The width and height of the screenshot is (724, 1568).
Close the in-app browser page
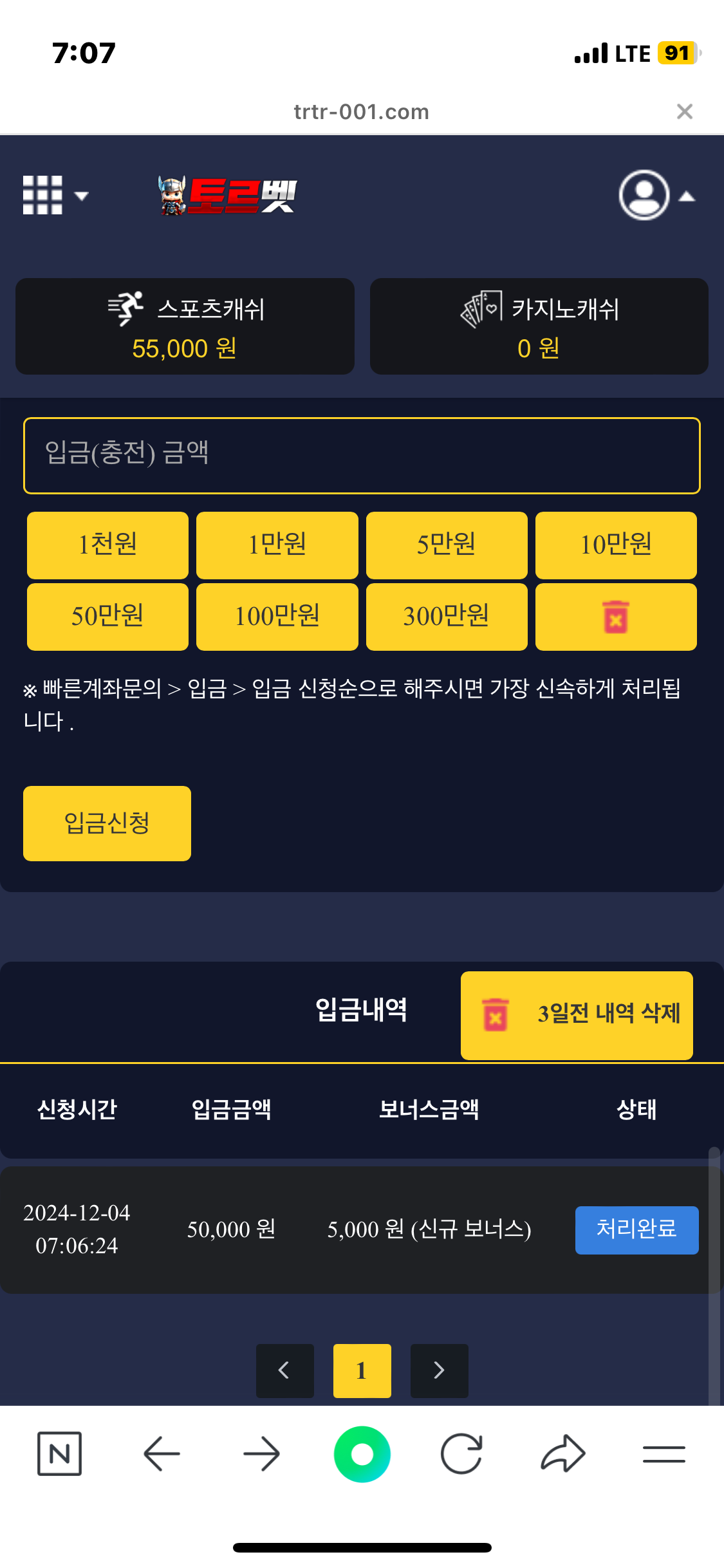tap(684, 111)
